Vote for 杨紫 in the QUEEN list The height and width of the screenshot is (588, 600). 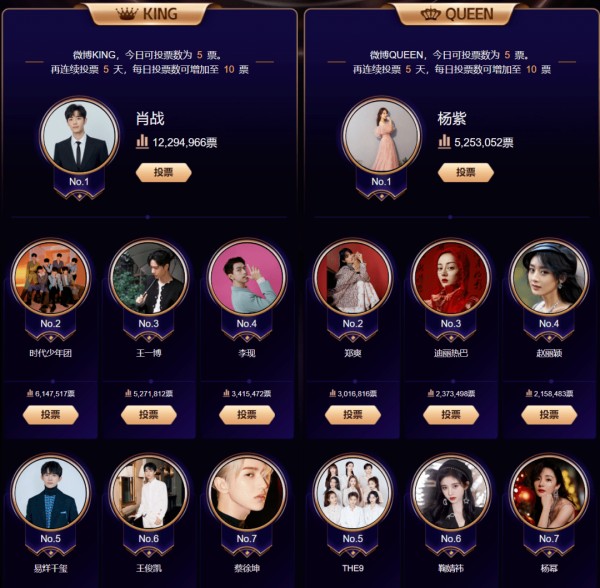465,172
